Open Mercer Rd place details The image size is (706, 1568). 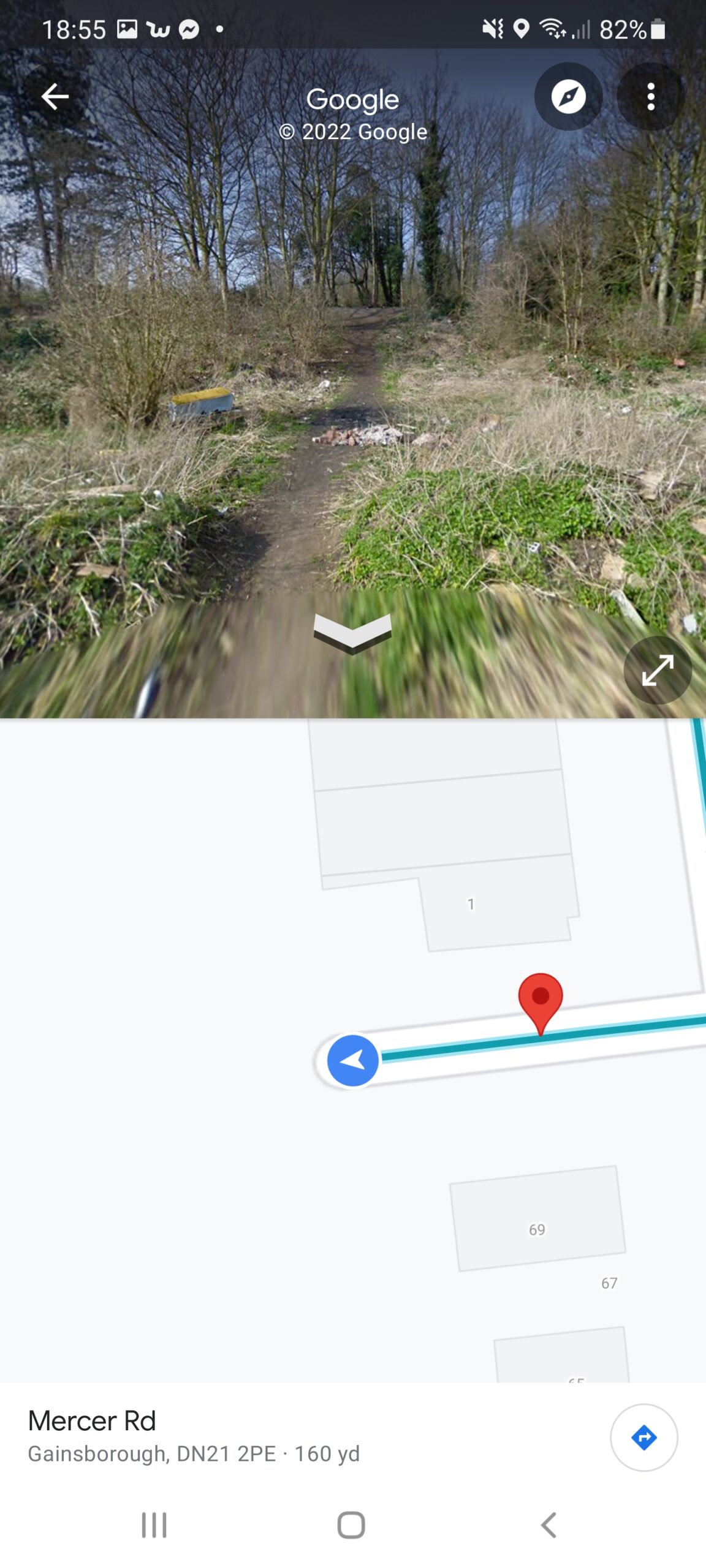tap(194, 1436)
